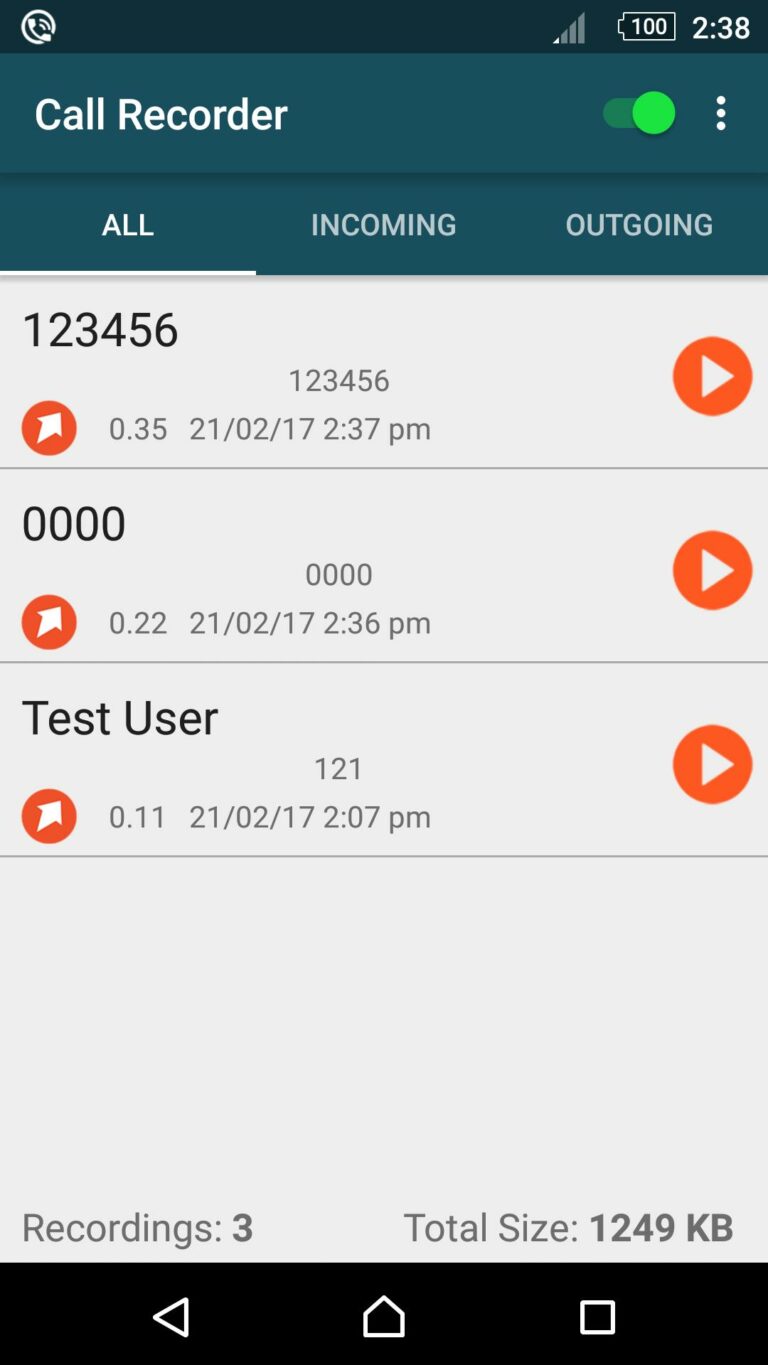768x1365 pixels.
Task: Open the overflow menu
Action: click(721, 114)
